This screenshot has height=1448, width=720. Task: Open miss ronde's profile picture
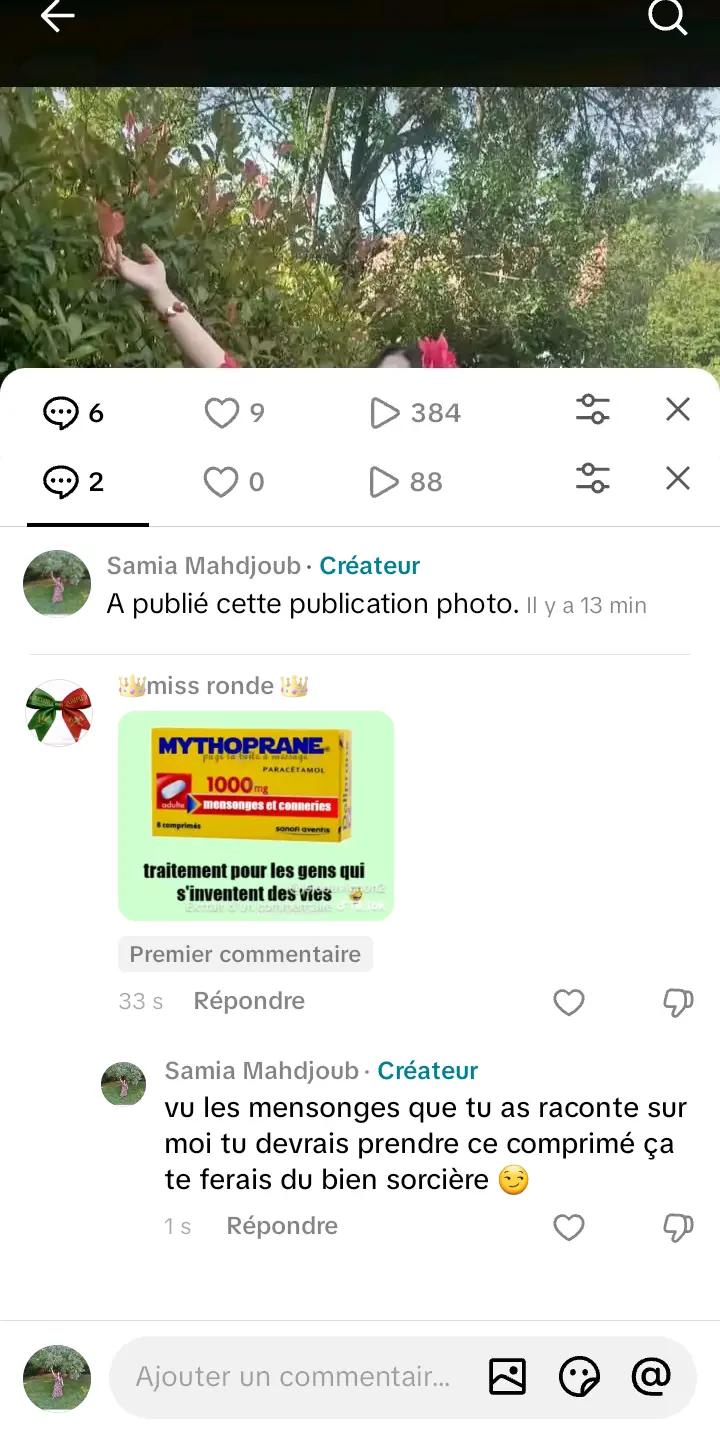pyautogui.click(x=59, y=712)
